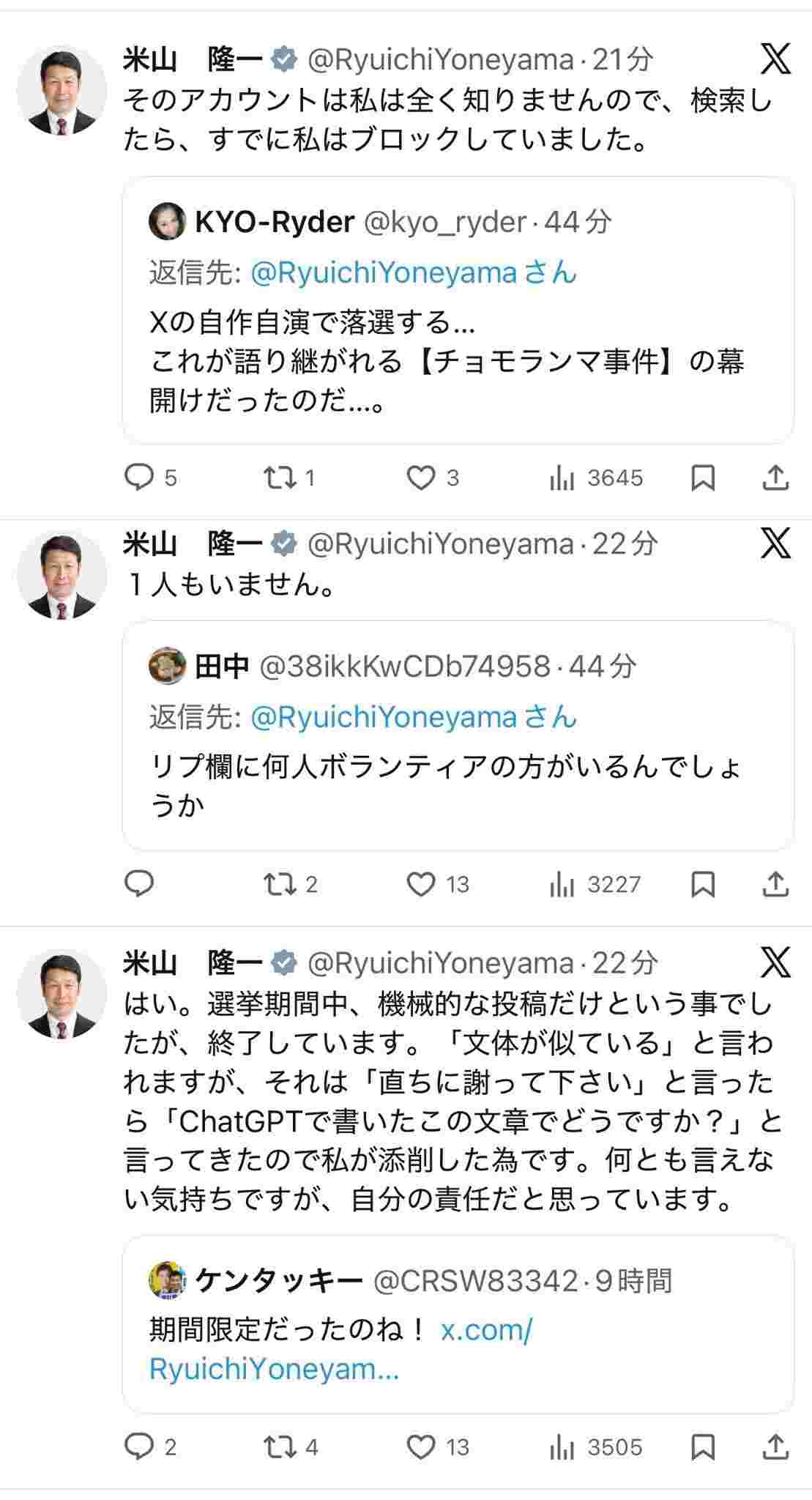
Task: Open KYO-Ryder's quoted post
Action: pyautogui.click(x=458, y=363)
